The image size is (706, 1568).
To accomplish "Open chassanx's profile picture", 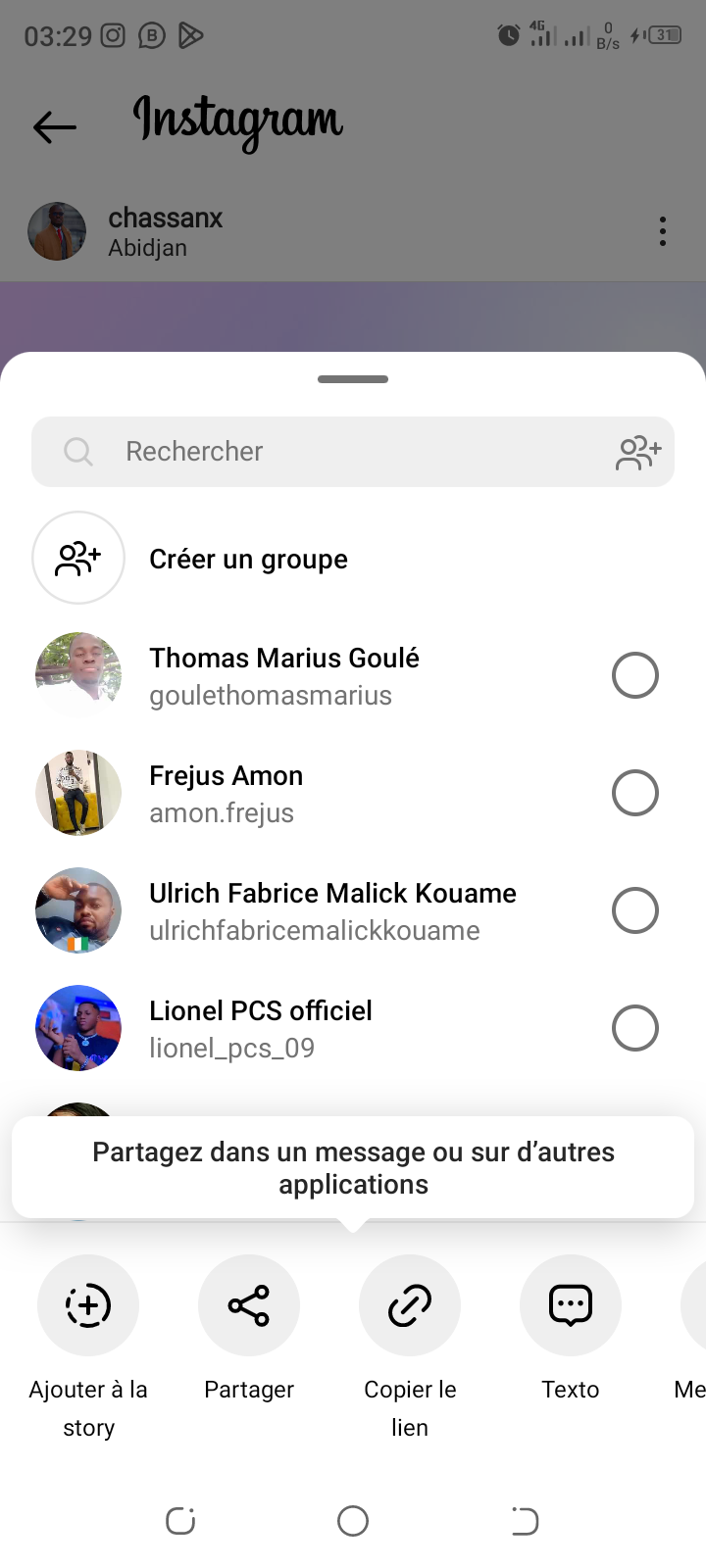I will (x=57, y=232).
